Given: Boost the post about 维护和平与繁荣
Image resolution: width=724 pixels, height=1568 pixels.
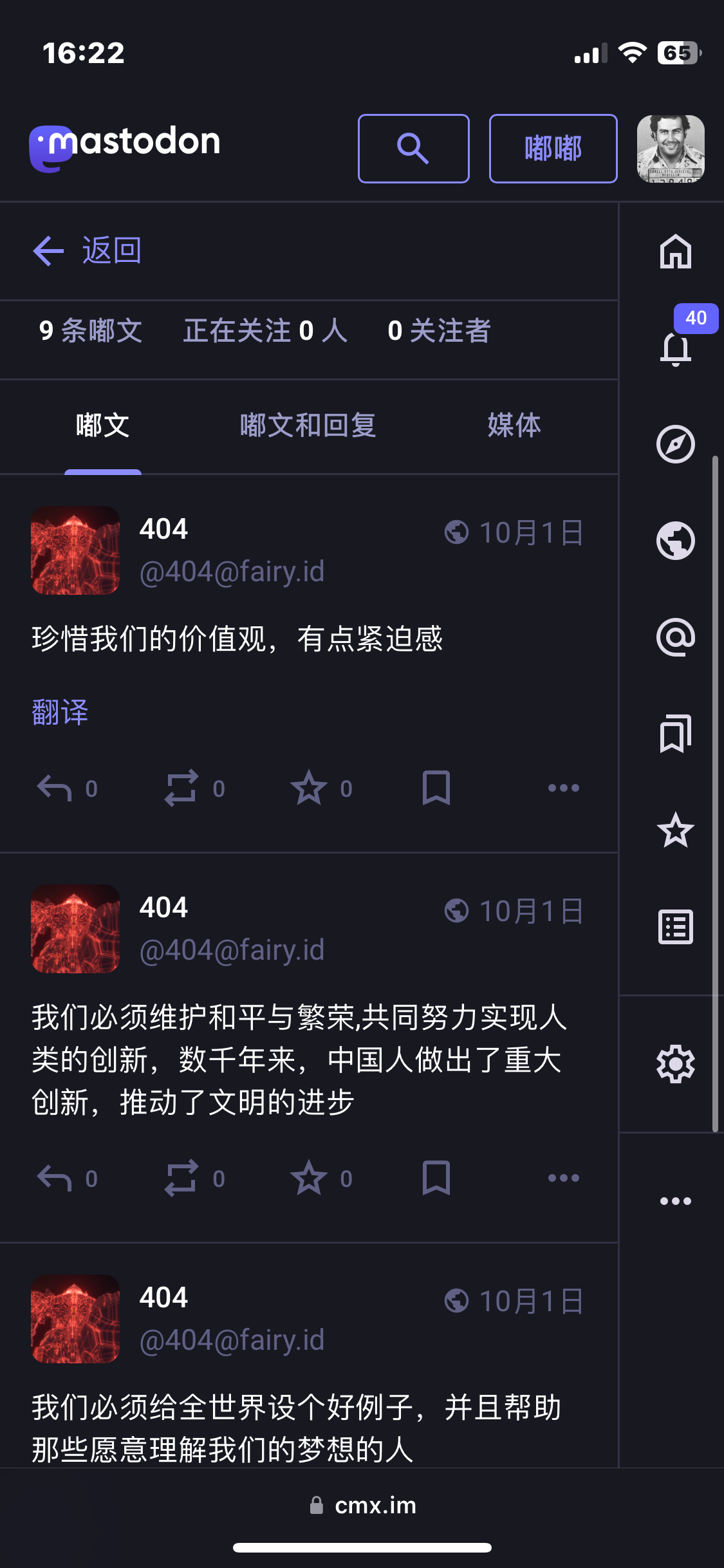Looking at the screenshot, I should [181, 1178].
